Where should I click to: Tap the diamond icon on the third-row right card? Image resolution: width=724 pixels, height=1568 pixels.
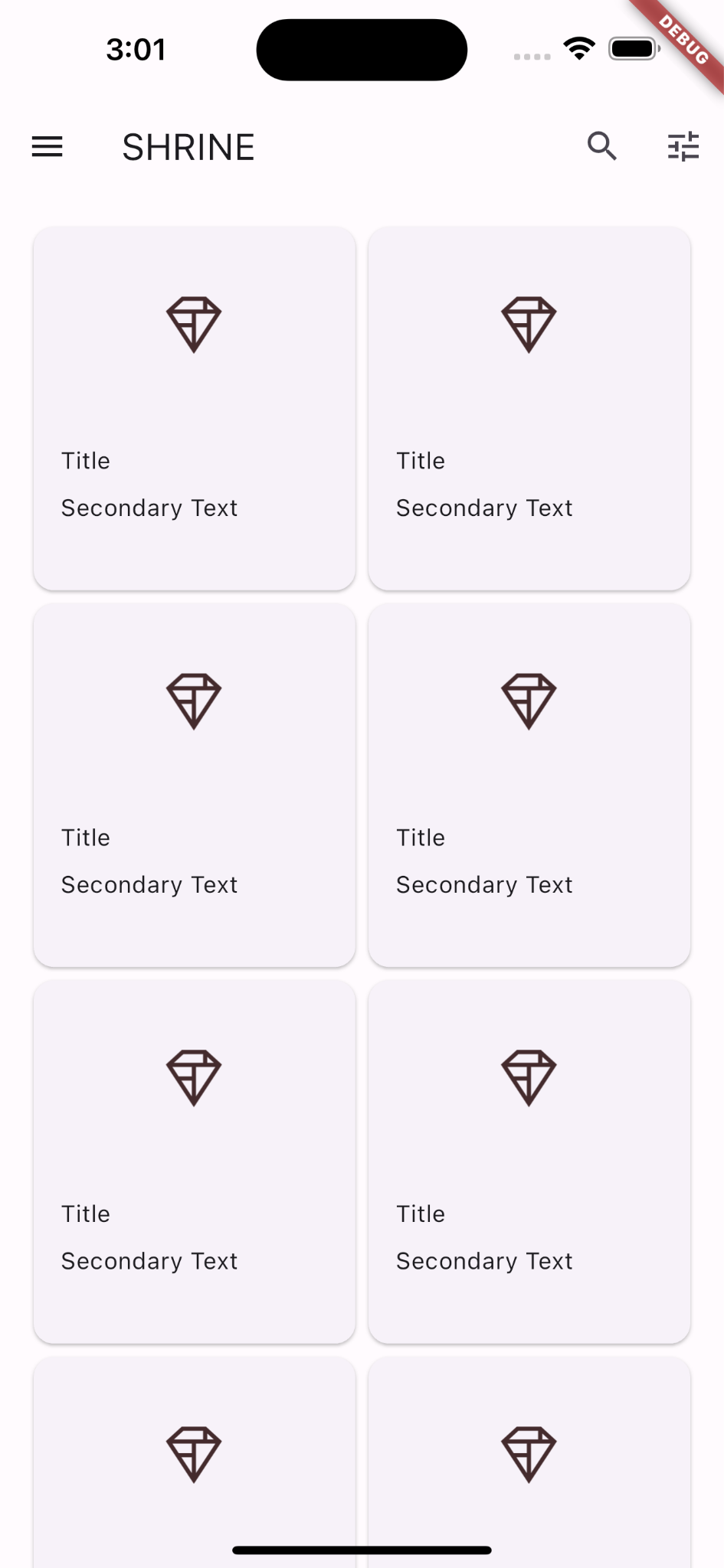[x=529, y=1077]
